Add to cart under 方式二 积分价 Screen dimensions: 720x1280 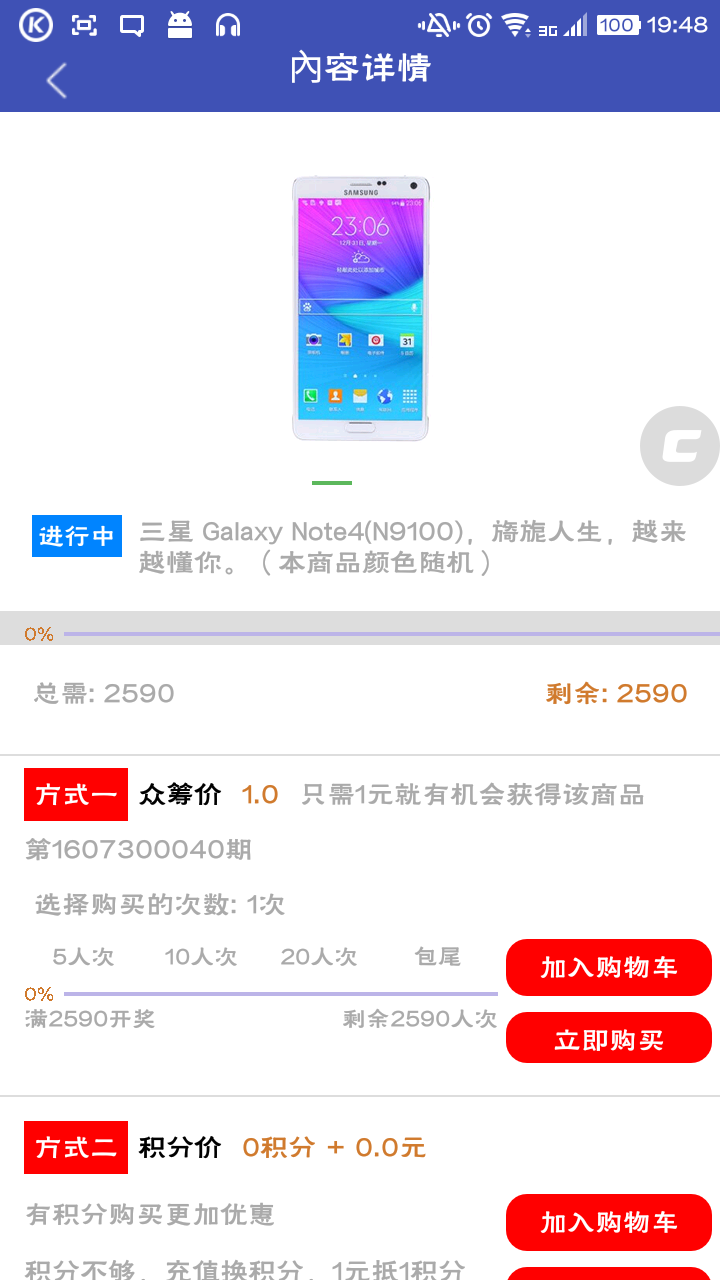click(x=608, y=1222)
